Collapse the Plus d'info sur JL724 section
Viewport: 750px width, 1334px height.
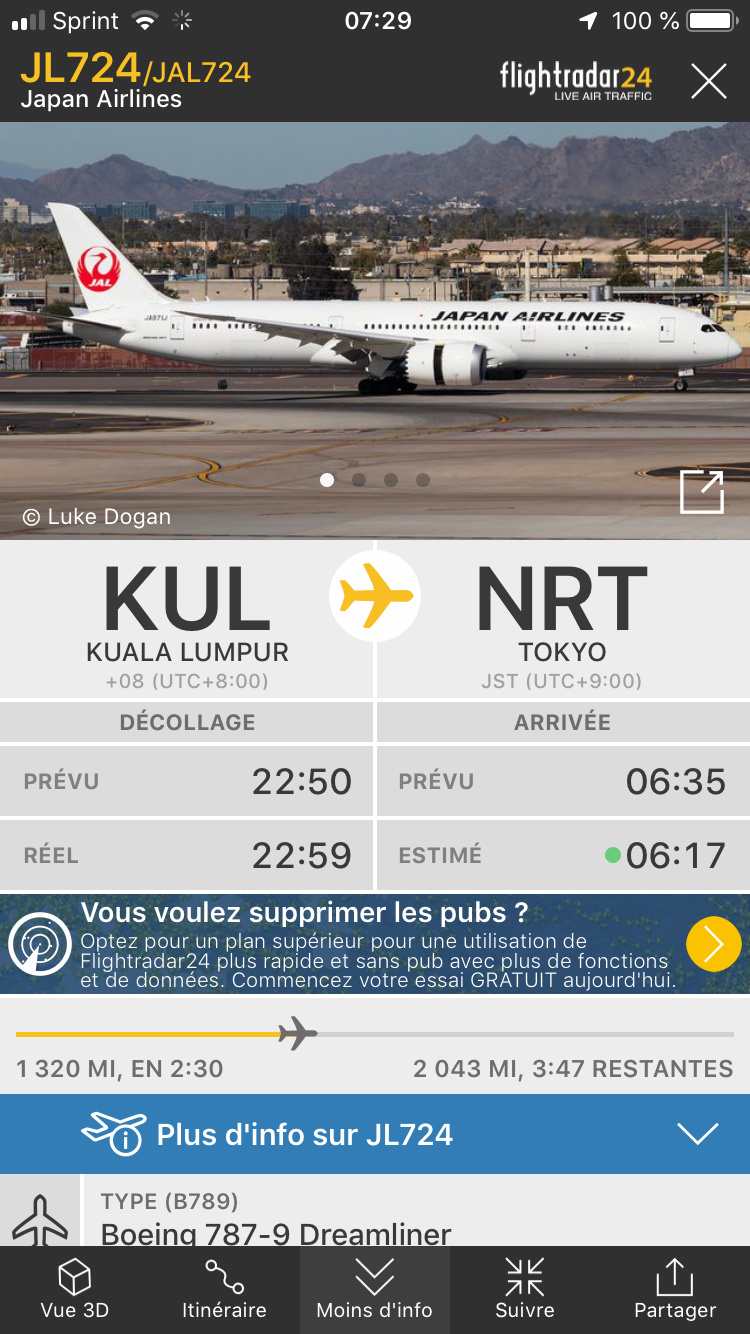697,1134
